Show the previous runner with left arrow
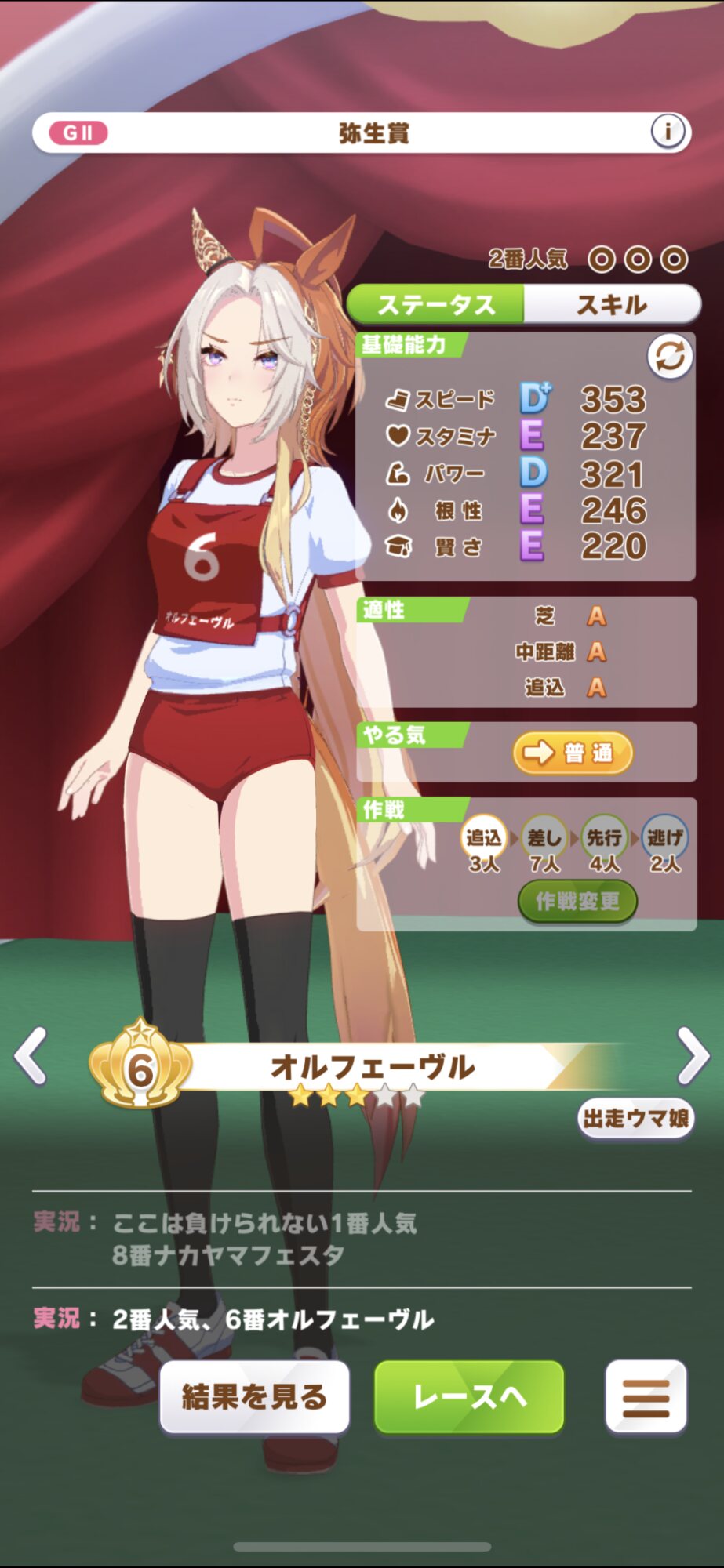This screenshot has width=724, height=1568. point(31,1056)
